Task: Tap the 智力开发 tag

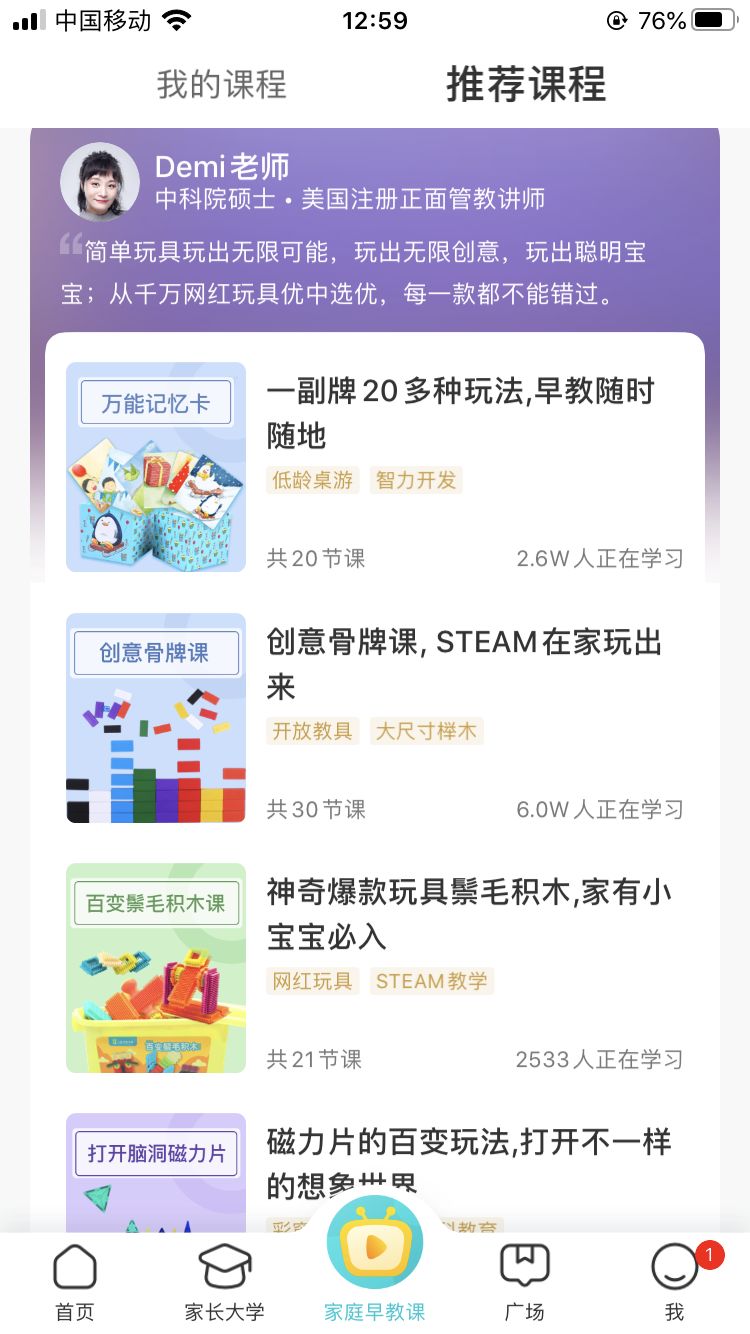Action: (416, 480)
